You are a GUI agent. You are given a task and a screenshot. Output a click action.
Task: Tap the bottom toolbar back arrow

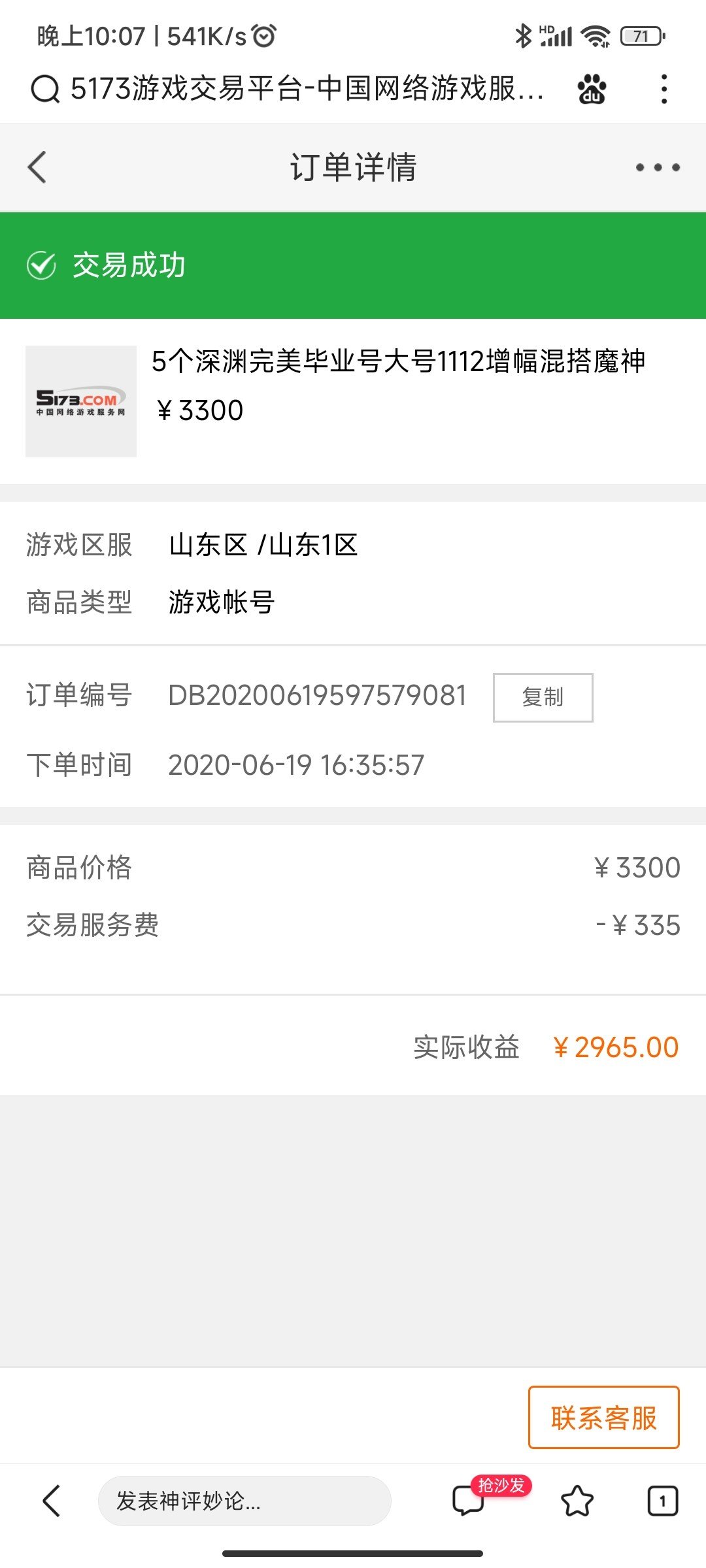click(52, 1500)
